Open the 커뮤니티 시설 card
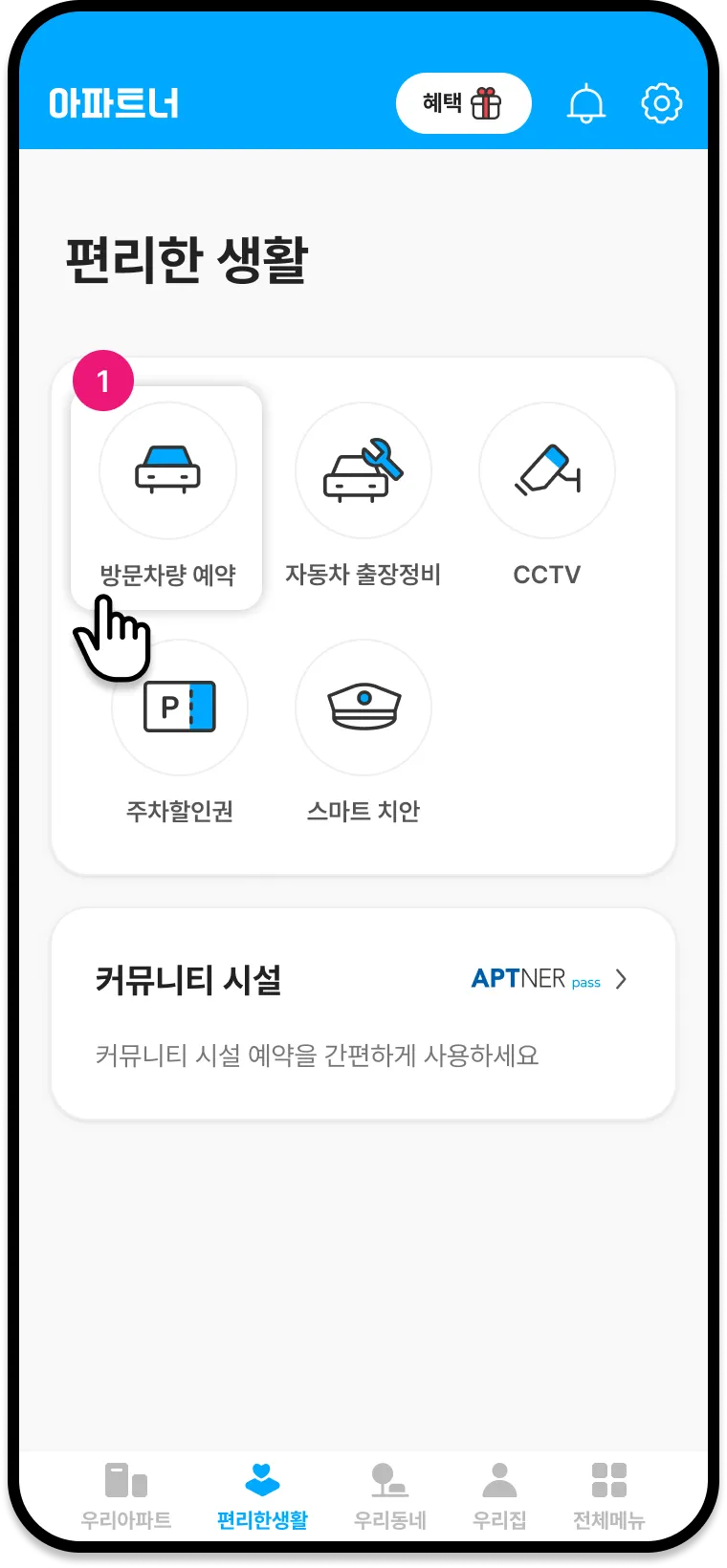This screenshot has width=727, height=1568. point(363,1013)
